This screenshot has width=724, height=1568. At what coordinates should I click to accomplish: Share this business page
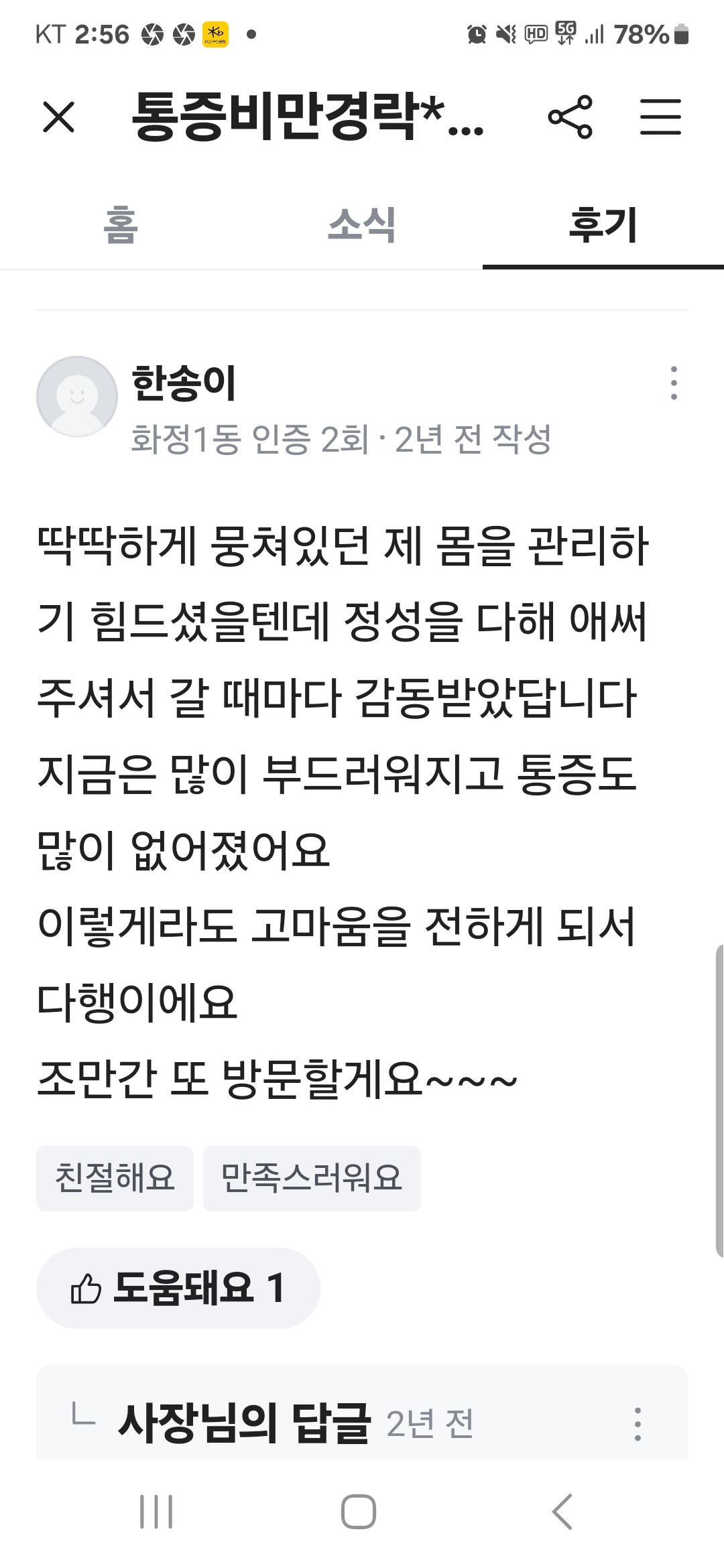570,117
